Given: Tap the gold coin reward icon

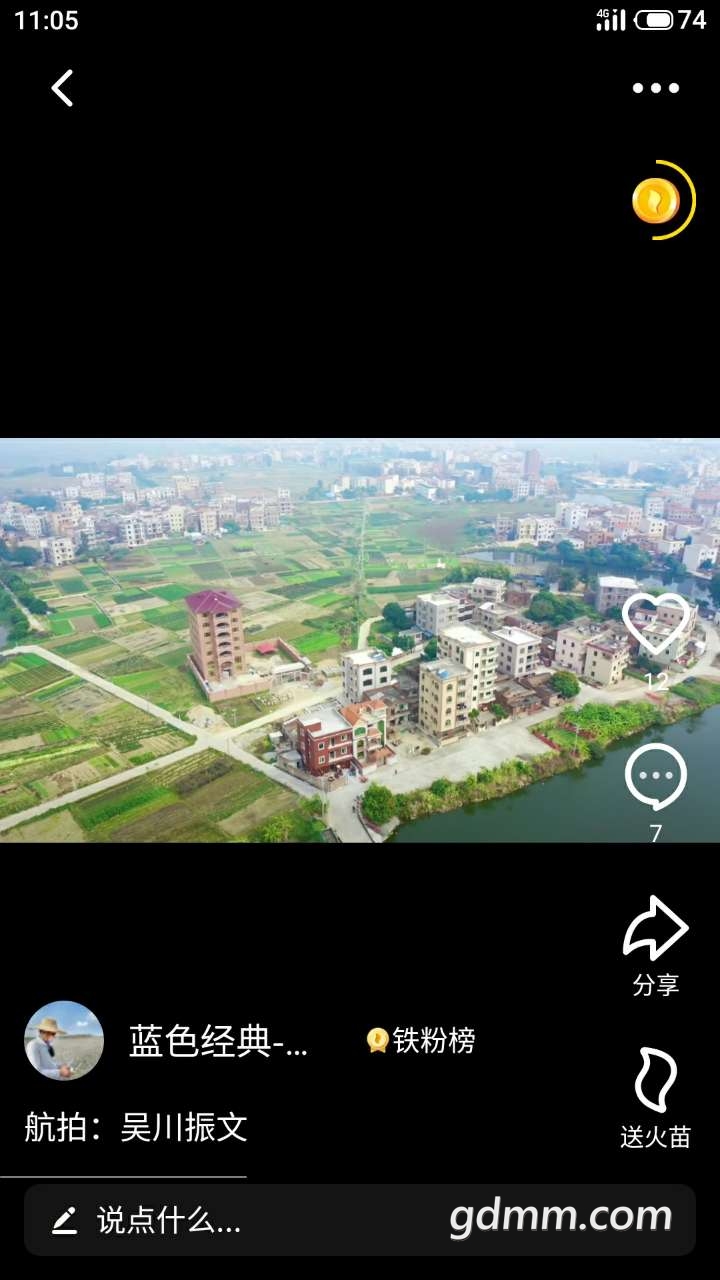Looking at the screenshot, I should (x=657, y=201).
